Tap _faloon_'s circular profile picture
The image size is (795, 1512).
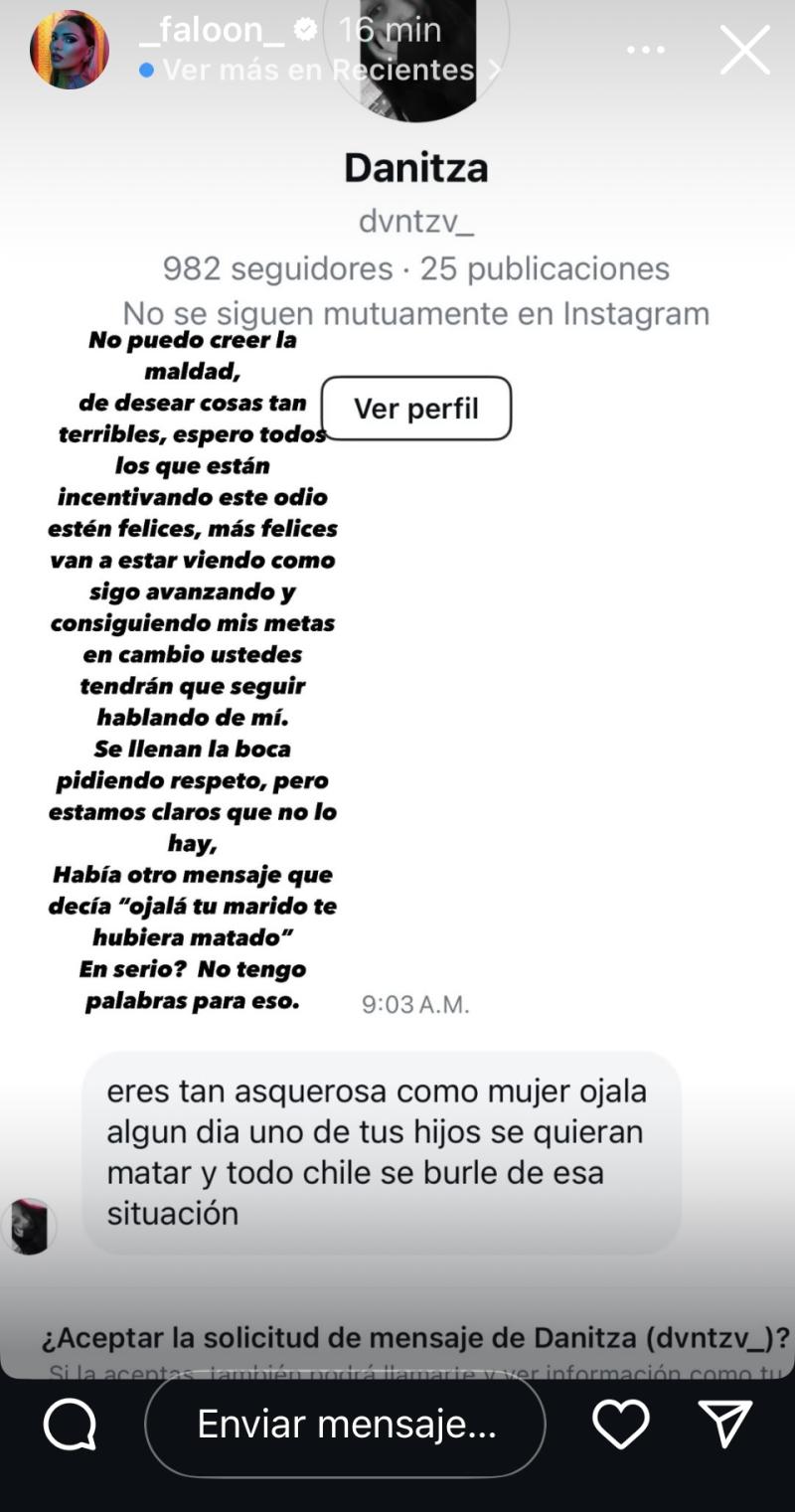(x=70, y=50)
